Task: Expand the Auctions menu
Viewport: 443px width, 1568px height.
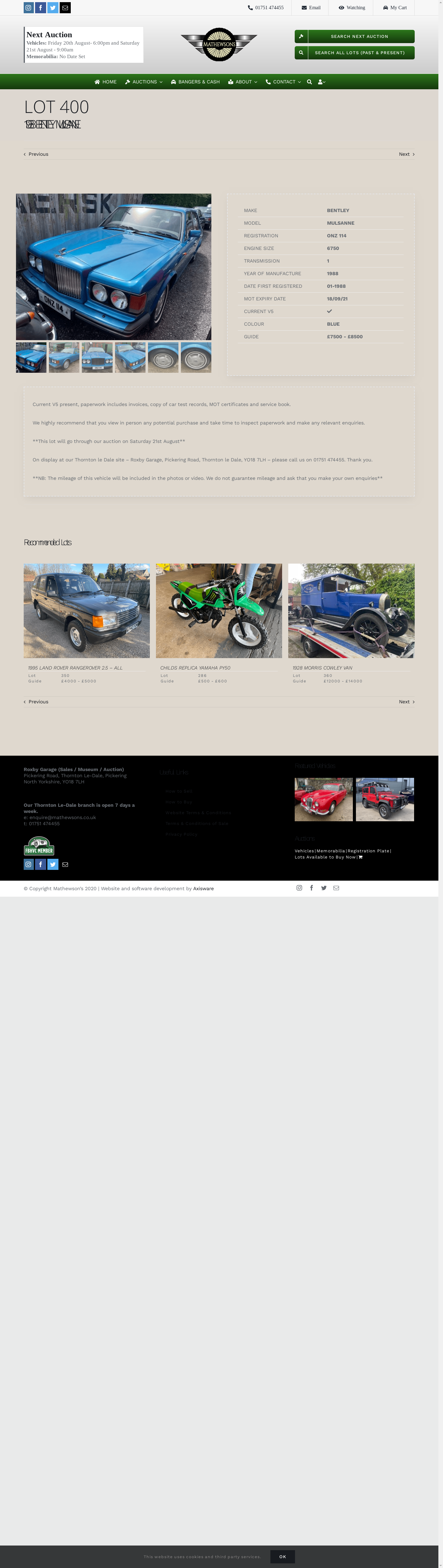Action: tap(144, 82)
